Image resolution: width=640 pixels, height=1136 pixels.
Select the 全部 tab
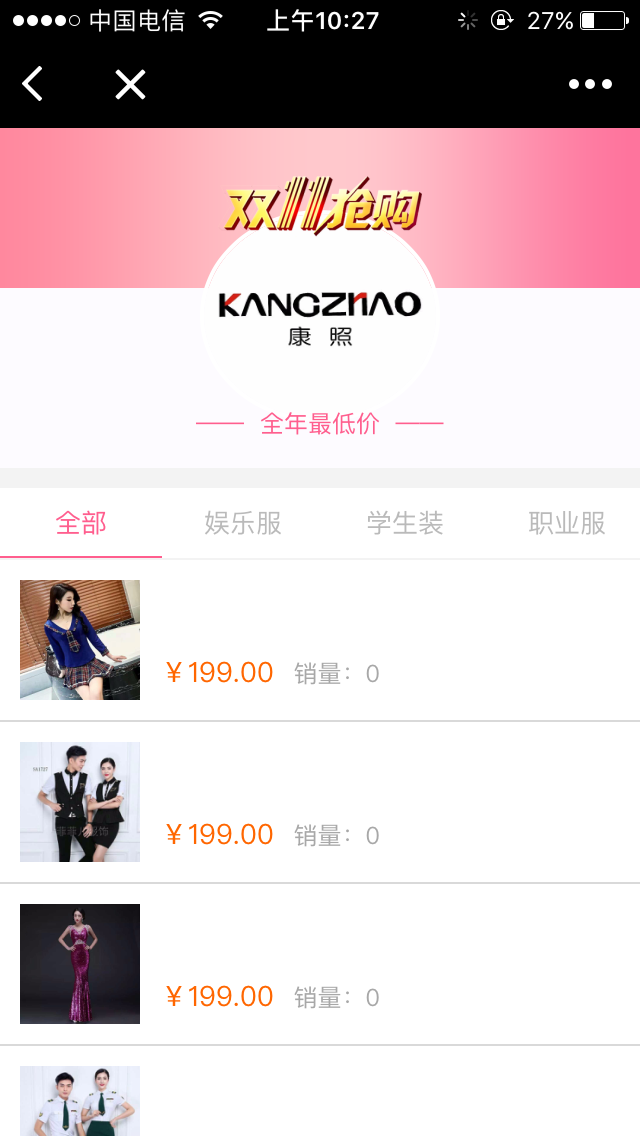tap(81, 523)
